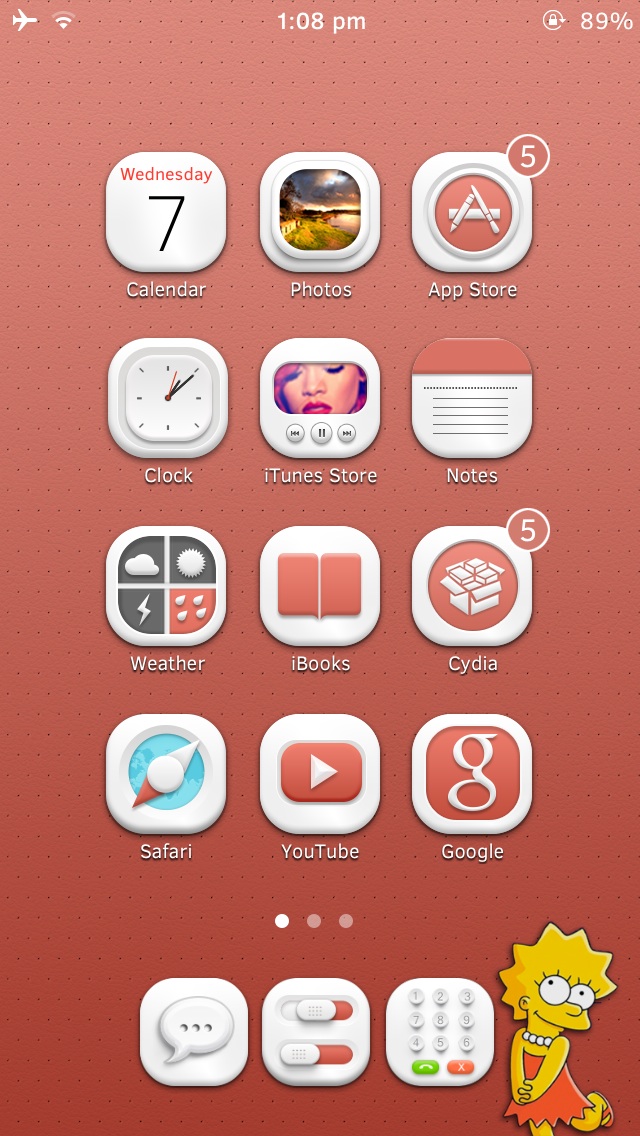640x1136 pixels.
Task: Open the Clock app
Action: pos(167,398)
